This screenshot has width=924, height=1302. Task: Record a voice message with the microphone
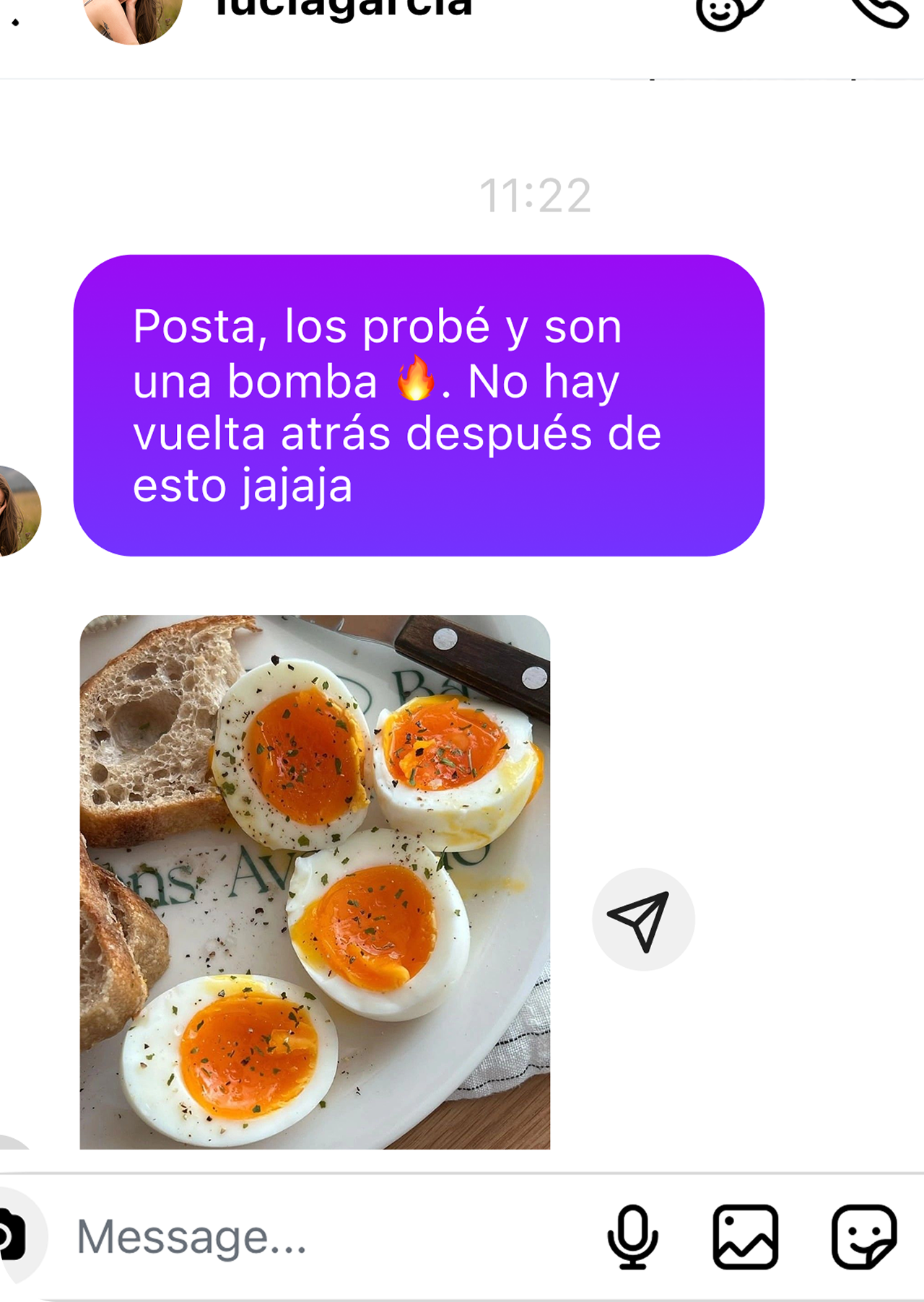[x=632, y=1237]
